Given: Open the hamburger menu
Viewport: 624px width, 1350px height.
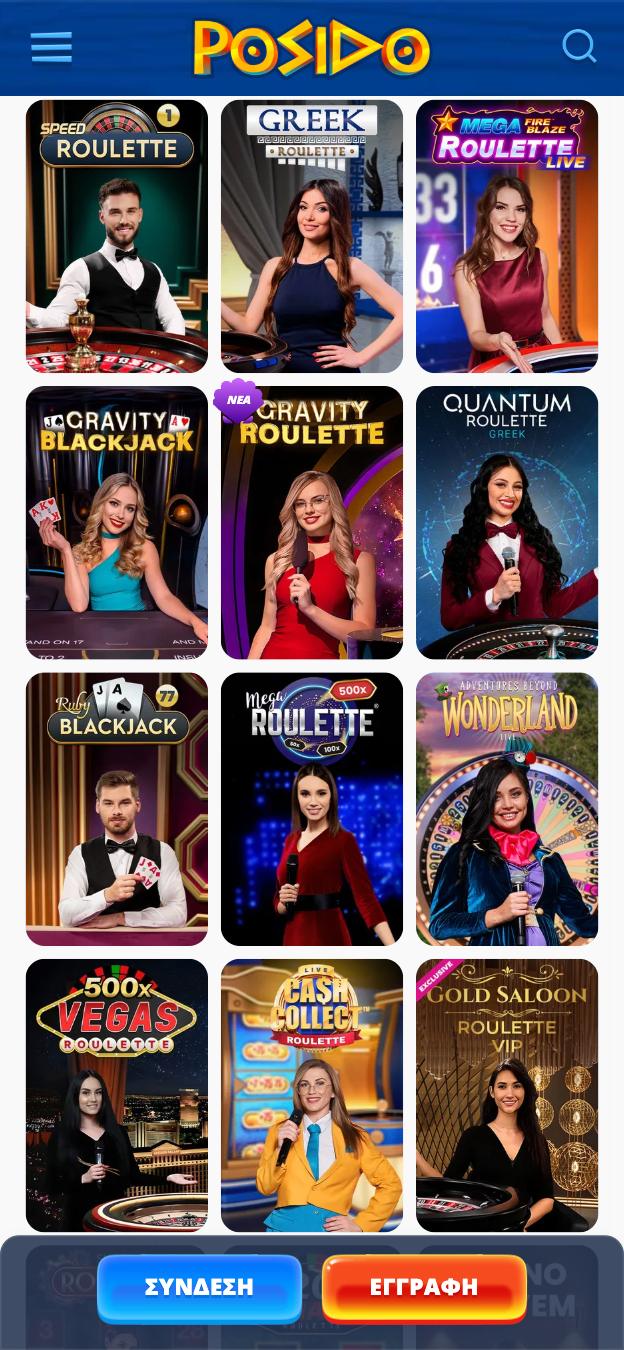Looking at the screenshot, I should (x=51, y=47).
